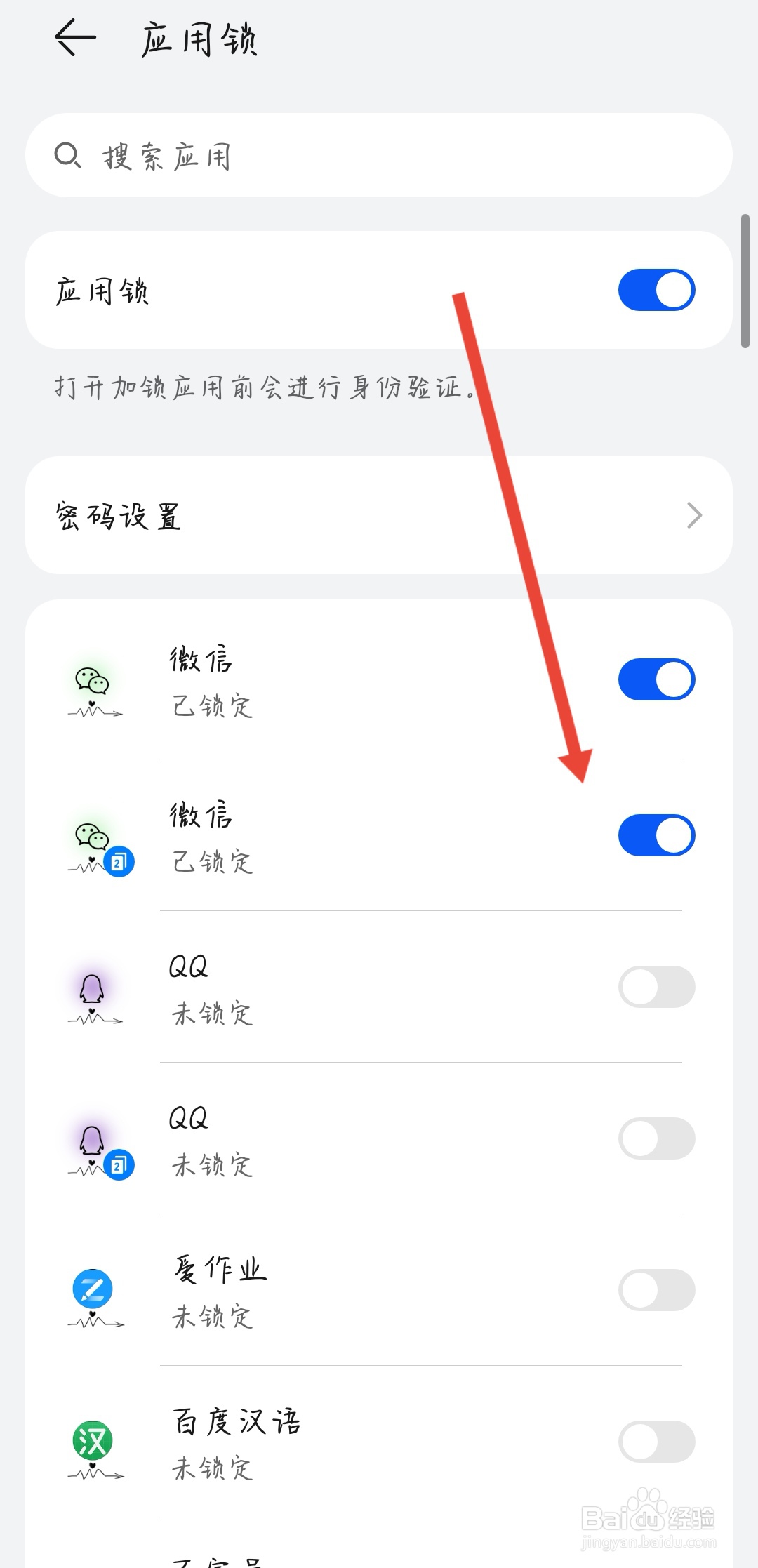This screenshot has height=1568, width=758.
Task: Disable lock for the 微信 clone
Action: (x=656, y=835)
